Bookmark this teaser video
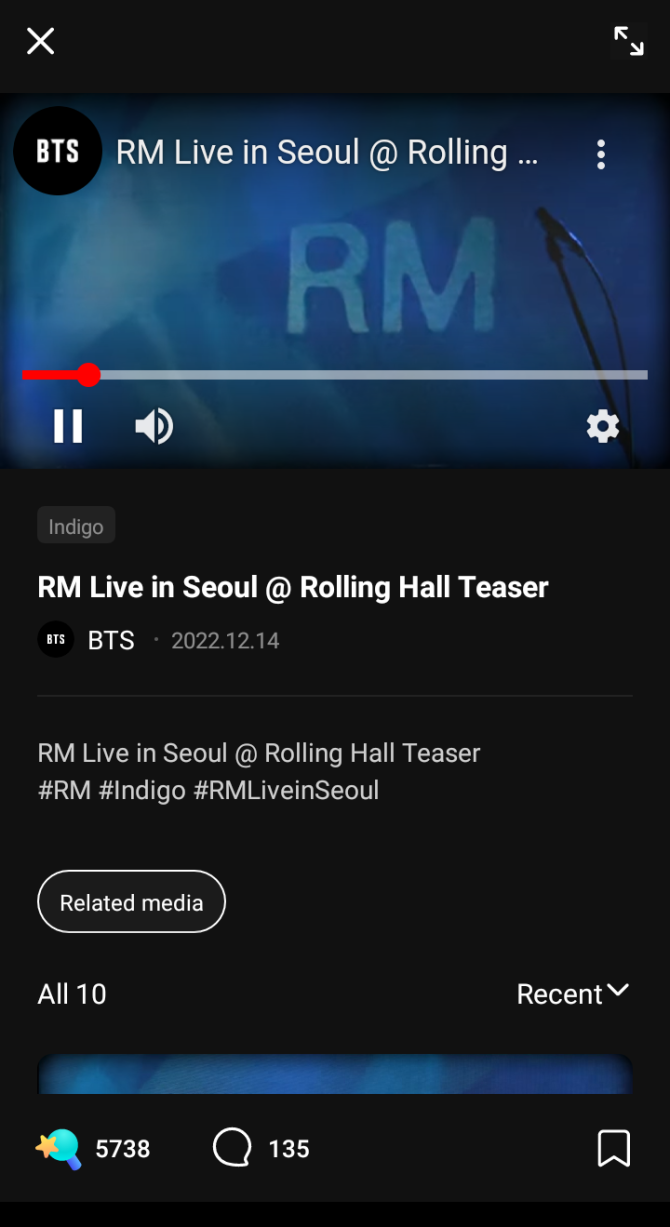Image resolution: width=670 pixels, height=1227 pixels. tap(613, 1149)
